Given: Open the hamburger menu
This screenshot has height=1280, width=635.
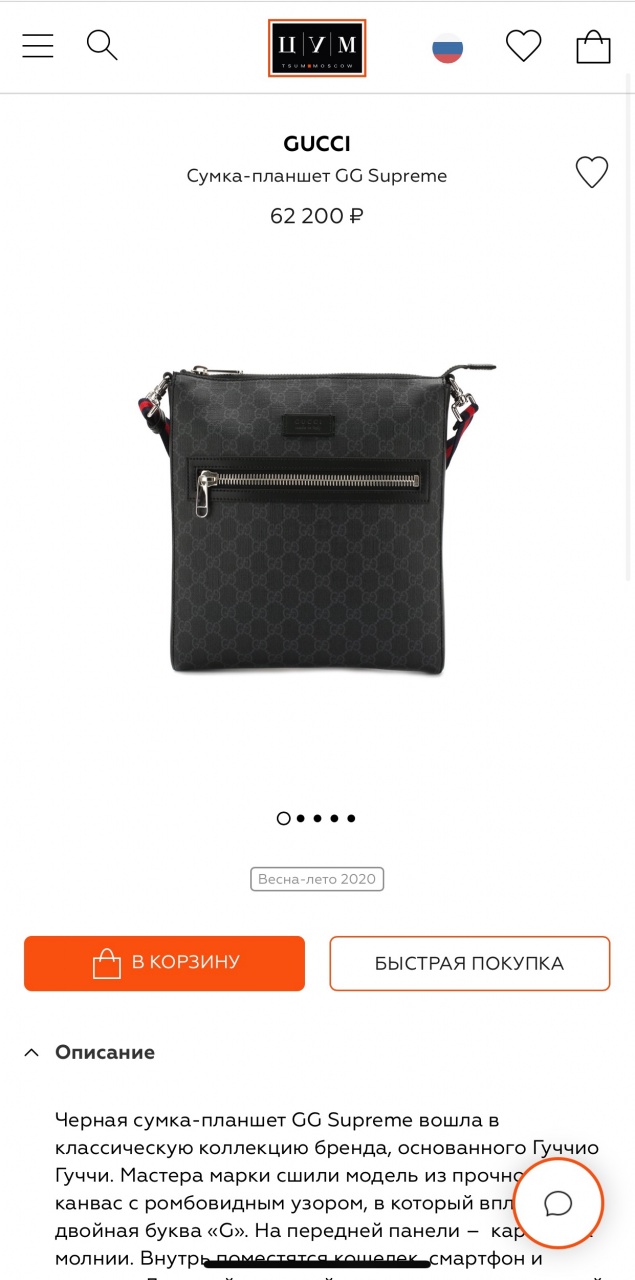Looking at the screenshot, I should pyautogui.click(x=38, y=46).
